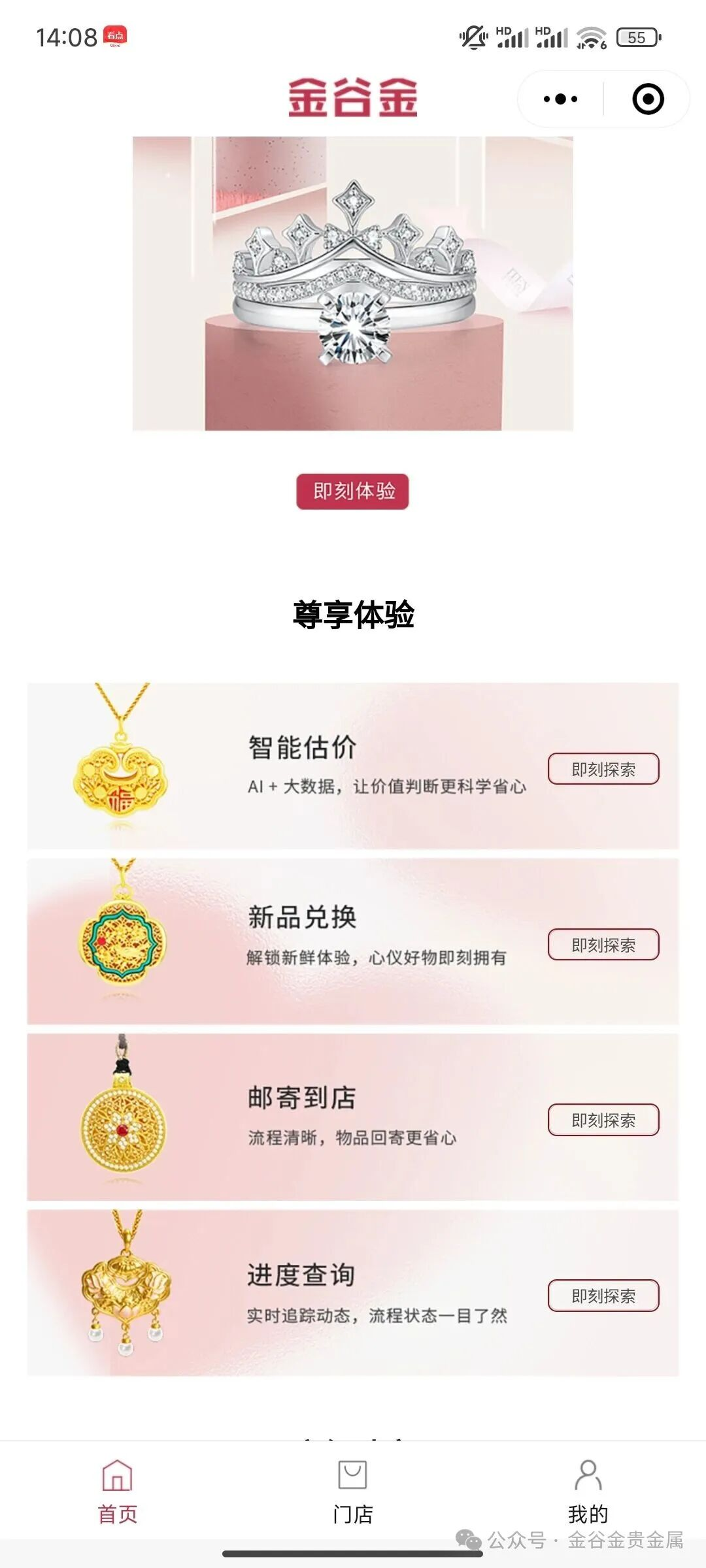706x1568 pixels.
Task: Open 进度查询 via 即刻探索
Action: [603, 1296]
